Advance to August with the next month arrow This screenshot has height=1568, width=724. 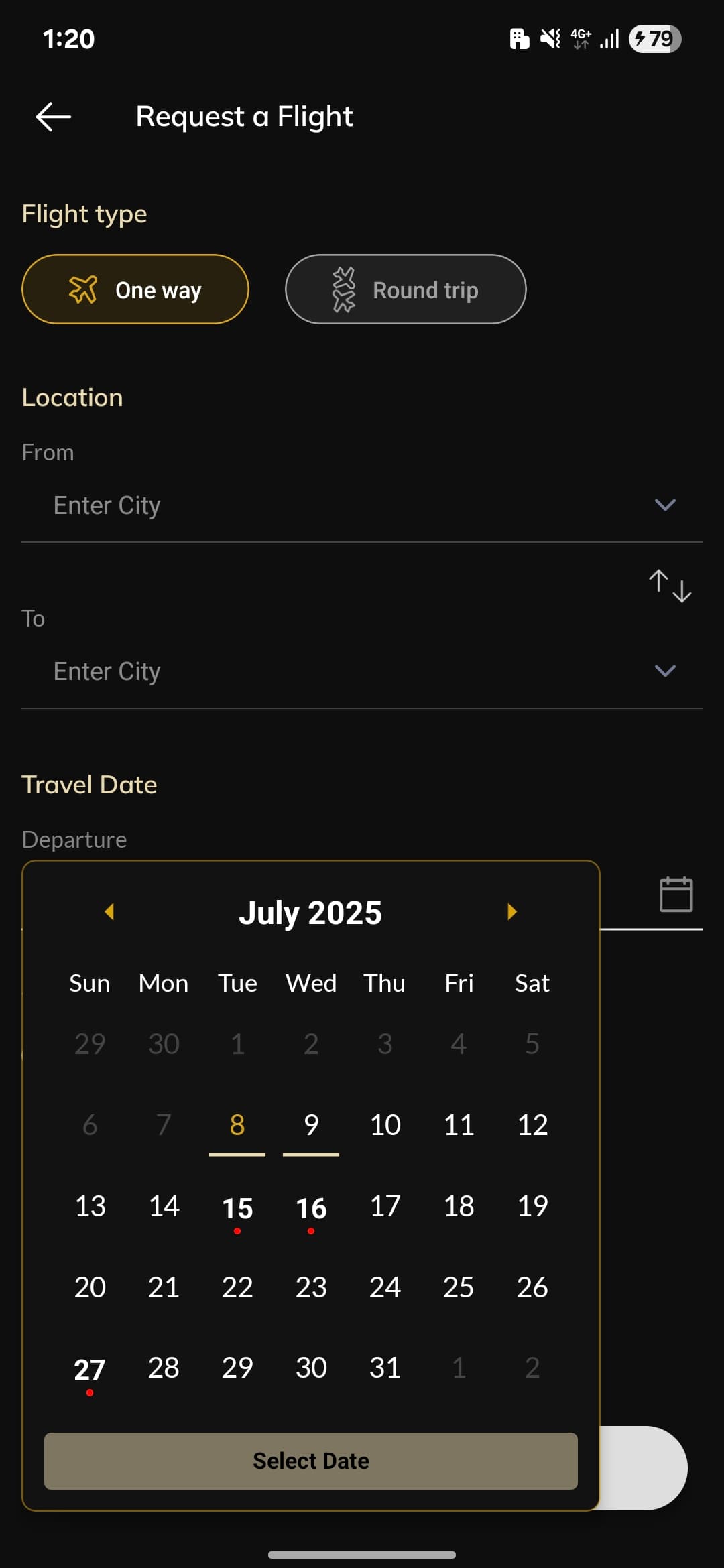[511, 911]
